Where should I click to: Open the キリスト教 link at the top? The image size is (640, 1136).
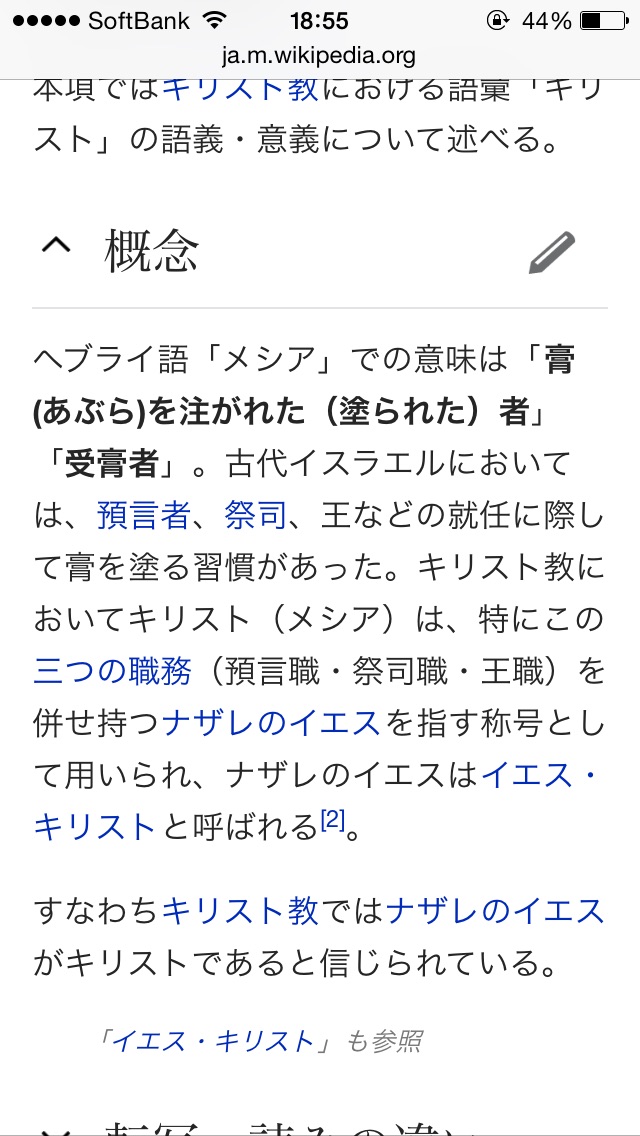point(239,88)
